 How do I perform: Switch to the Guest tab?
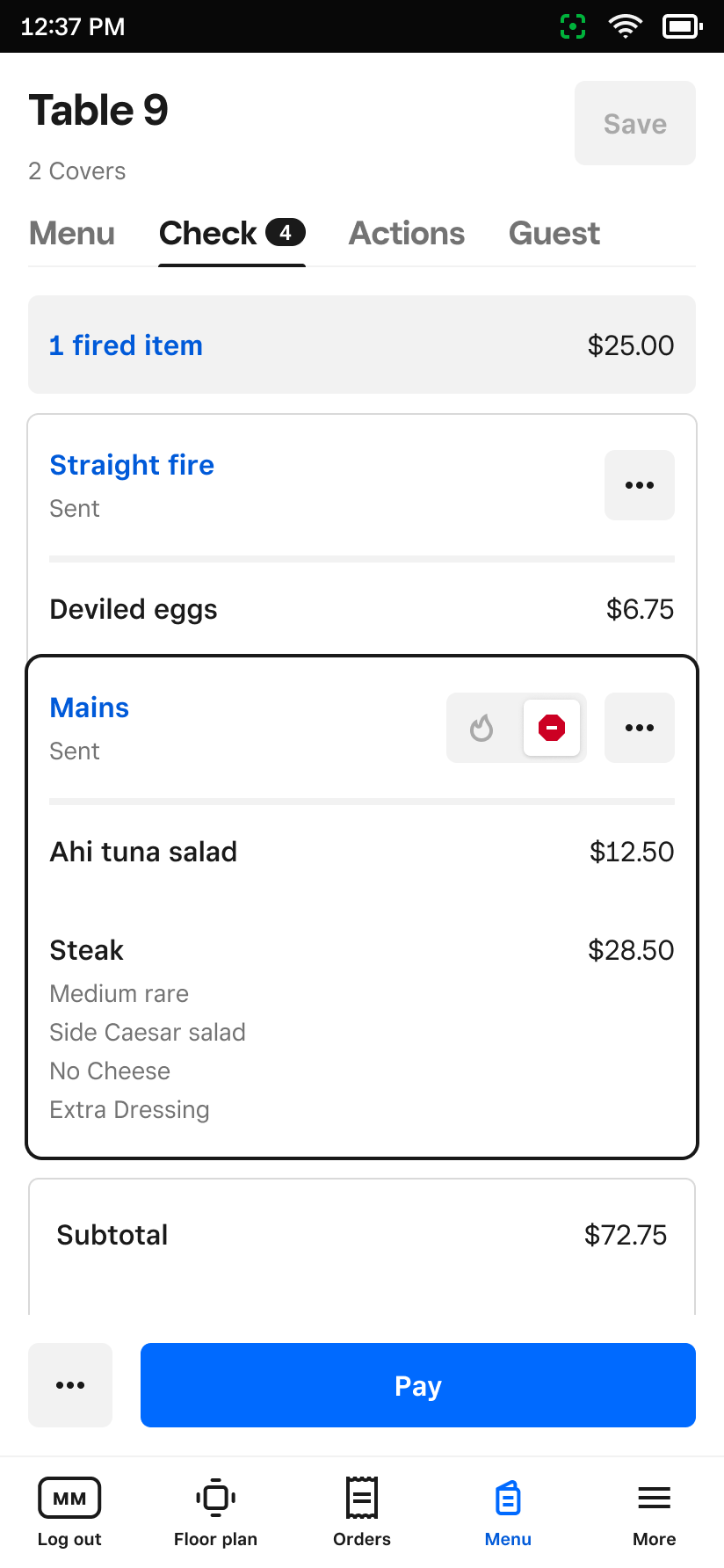click(554, 234)
